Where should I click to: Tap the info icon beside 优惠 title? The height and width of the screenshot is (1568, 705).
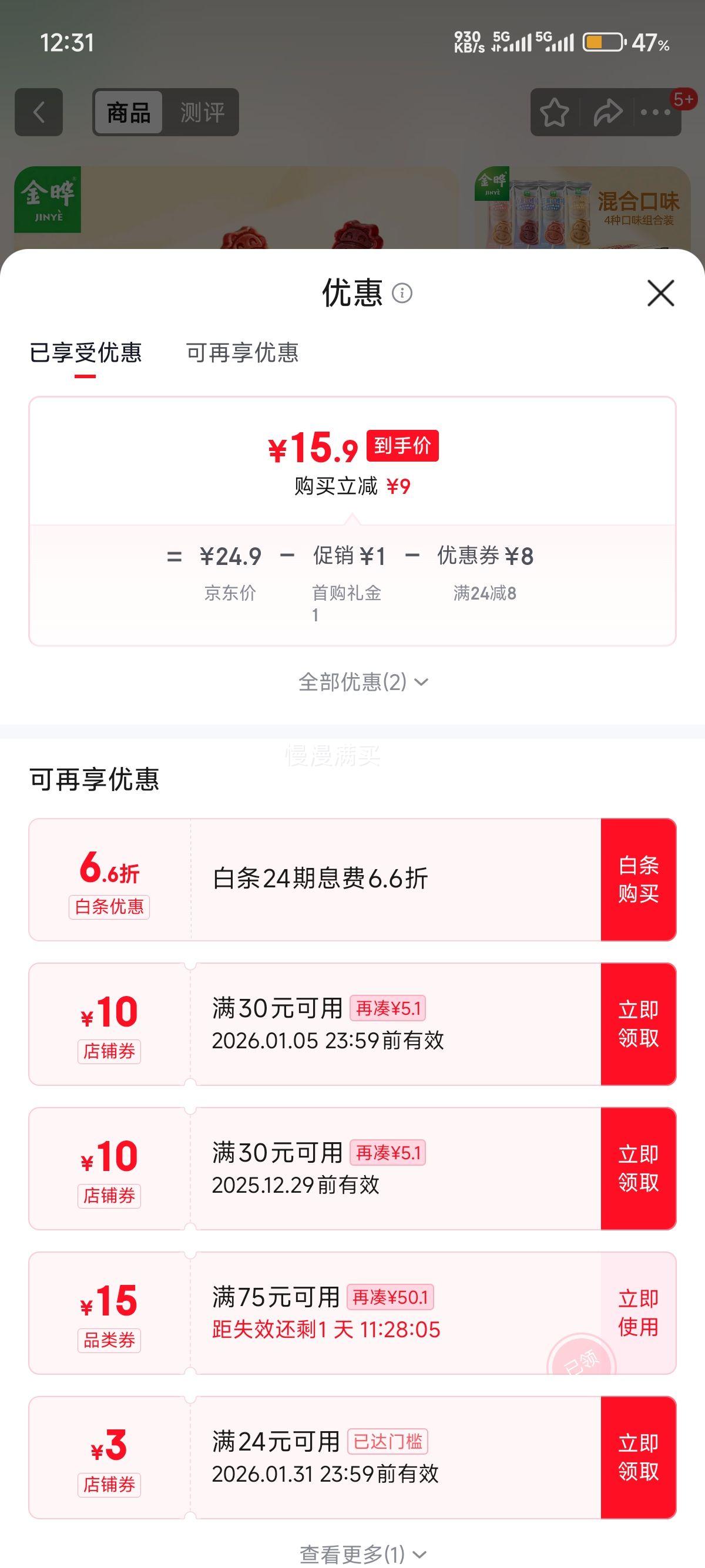point(401,294)
